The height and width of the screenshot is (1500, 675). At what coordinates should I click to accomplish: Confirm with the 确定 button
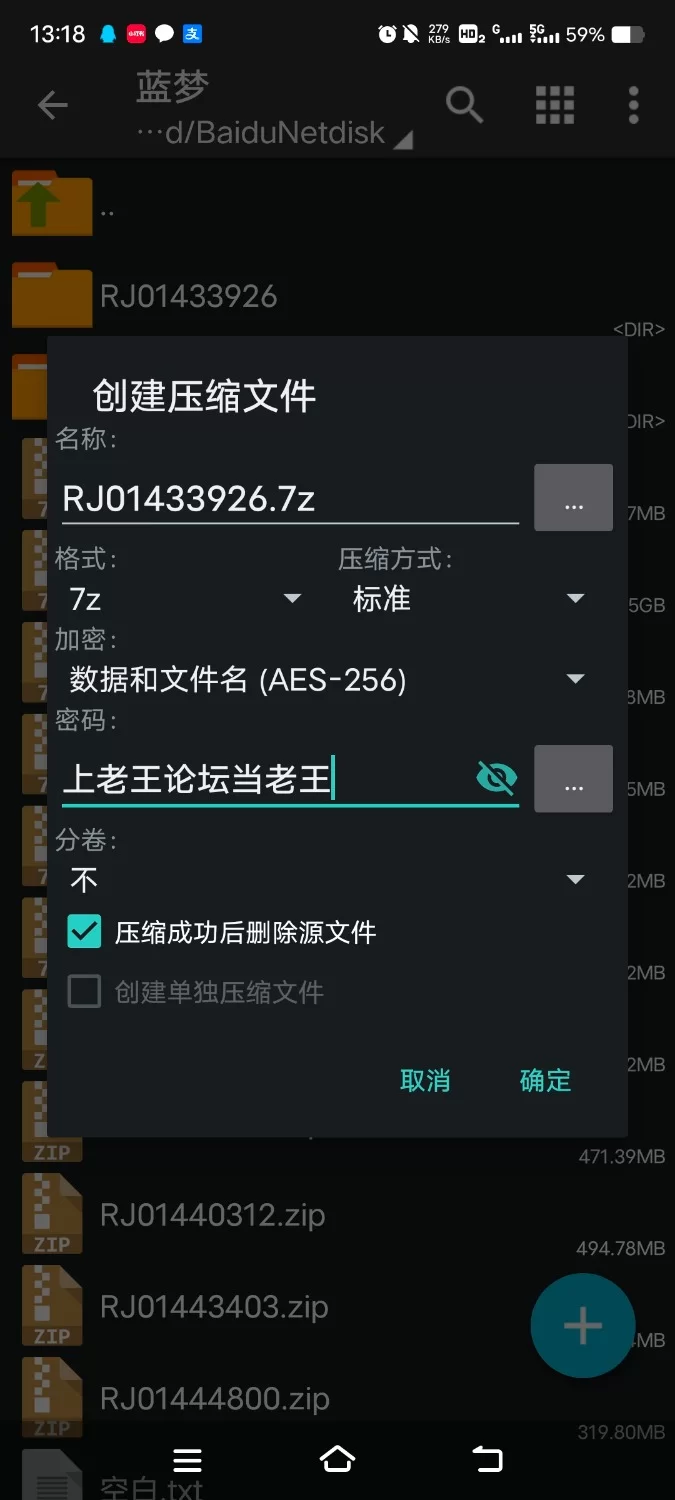pos(545,1080)
